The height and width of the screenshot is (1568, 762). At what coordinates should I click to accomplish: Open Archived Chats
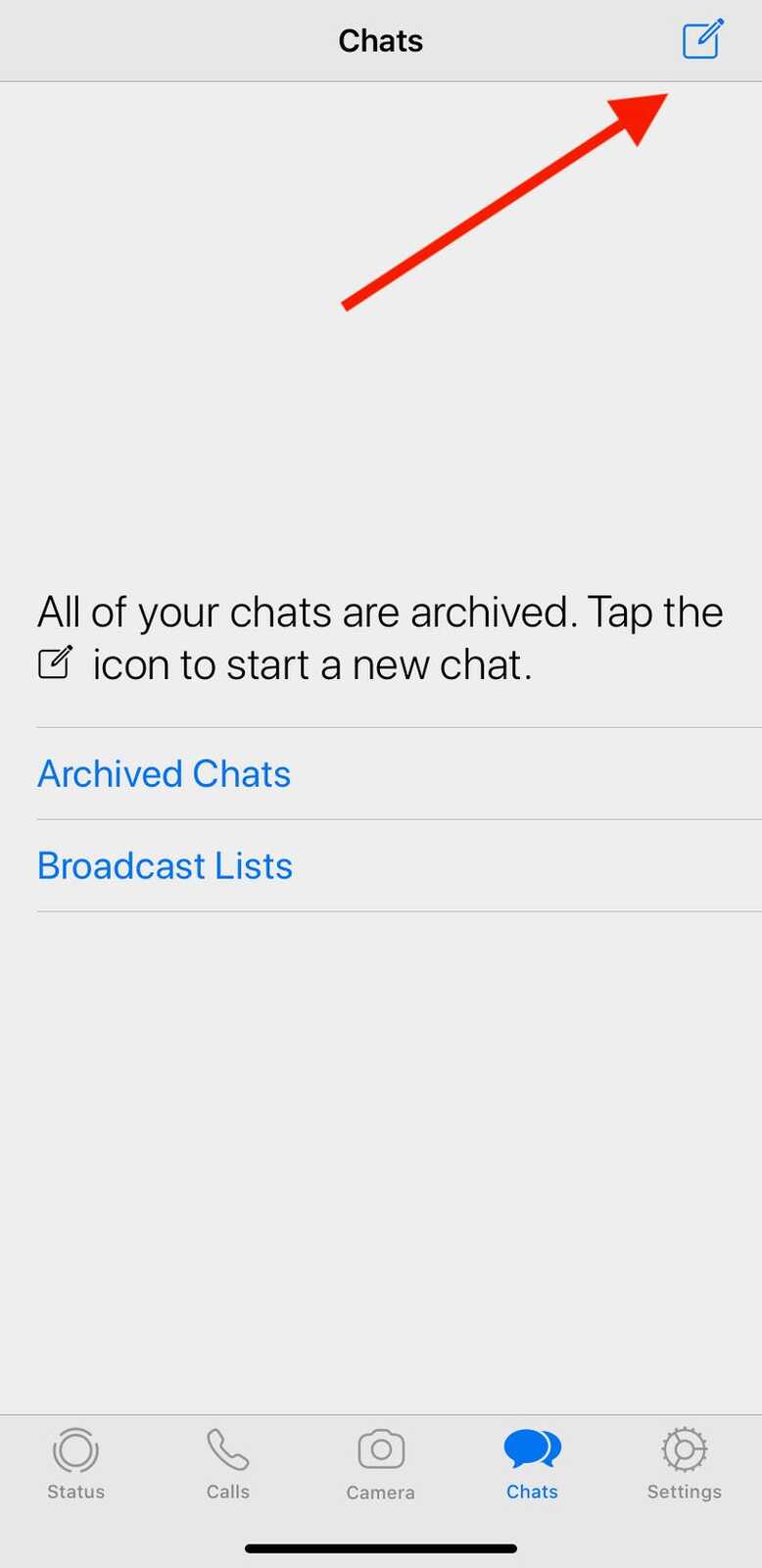pos(164,774)
